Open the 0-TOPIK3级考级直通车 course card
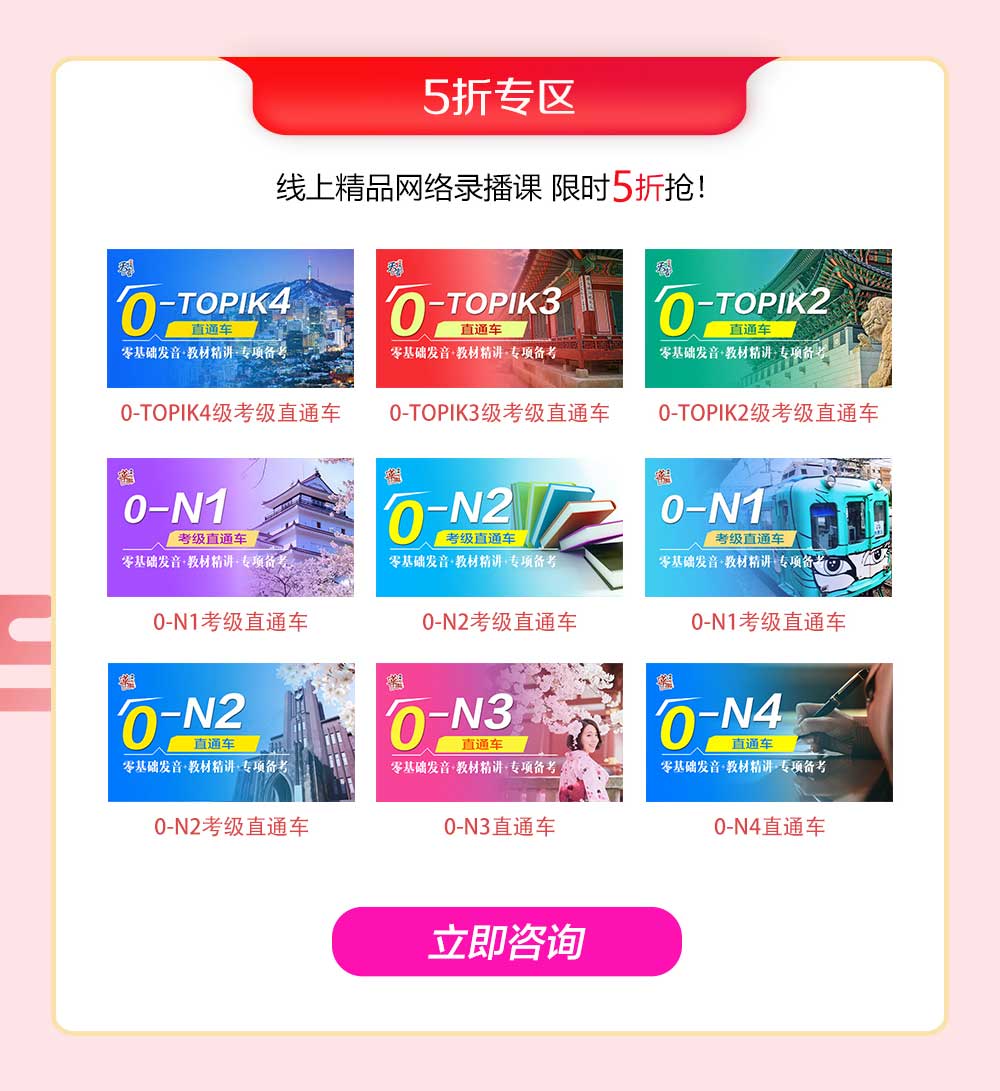The width and height of the screenshot is (1000, 1091). coord(499,318)
